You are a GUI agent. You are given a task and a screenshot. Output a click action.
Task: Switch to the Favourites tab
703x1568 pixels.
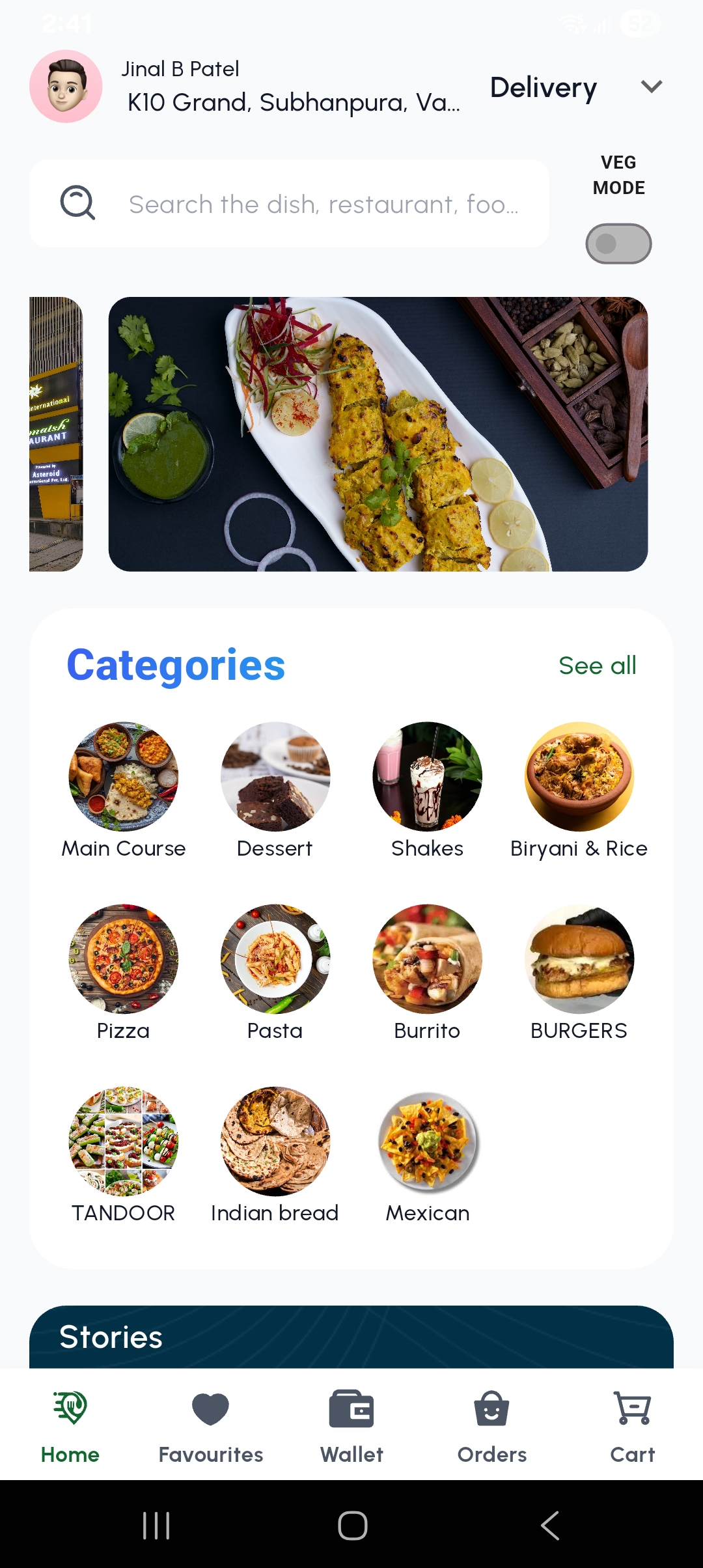[210, 1425]
